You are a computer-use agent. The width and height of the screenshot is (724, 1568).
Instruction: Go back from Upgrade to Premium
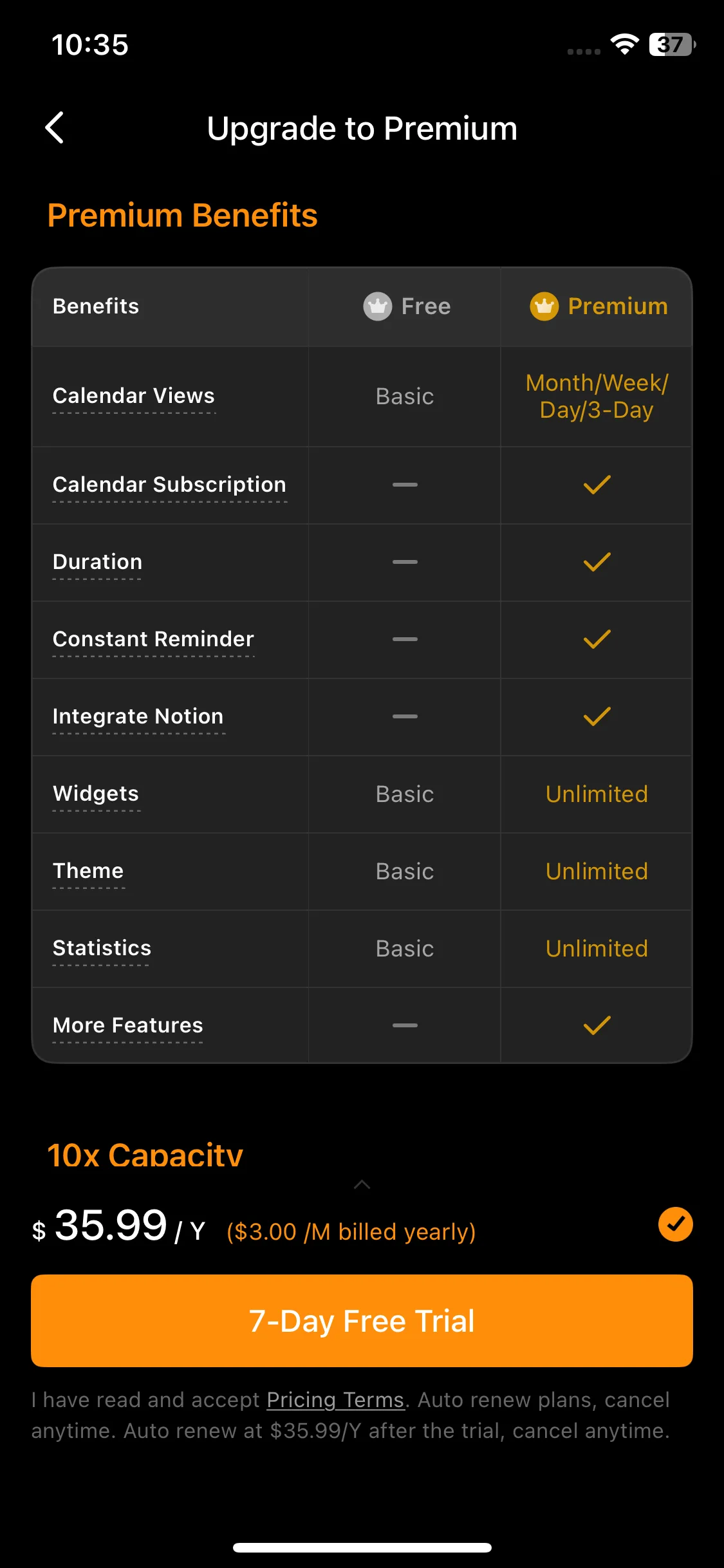(x=55, y=128)
